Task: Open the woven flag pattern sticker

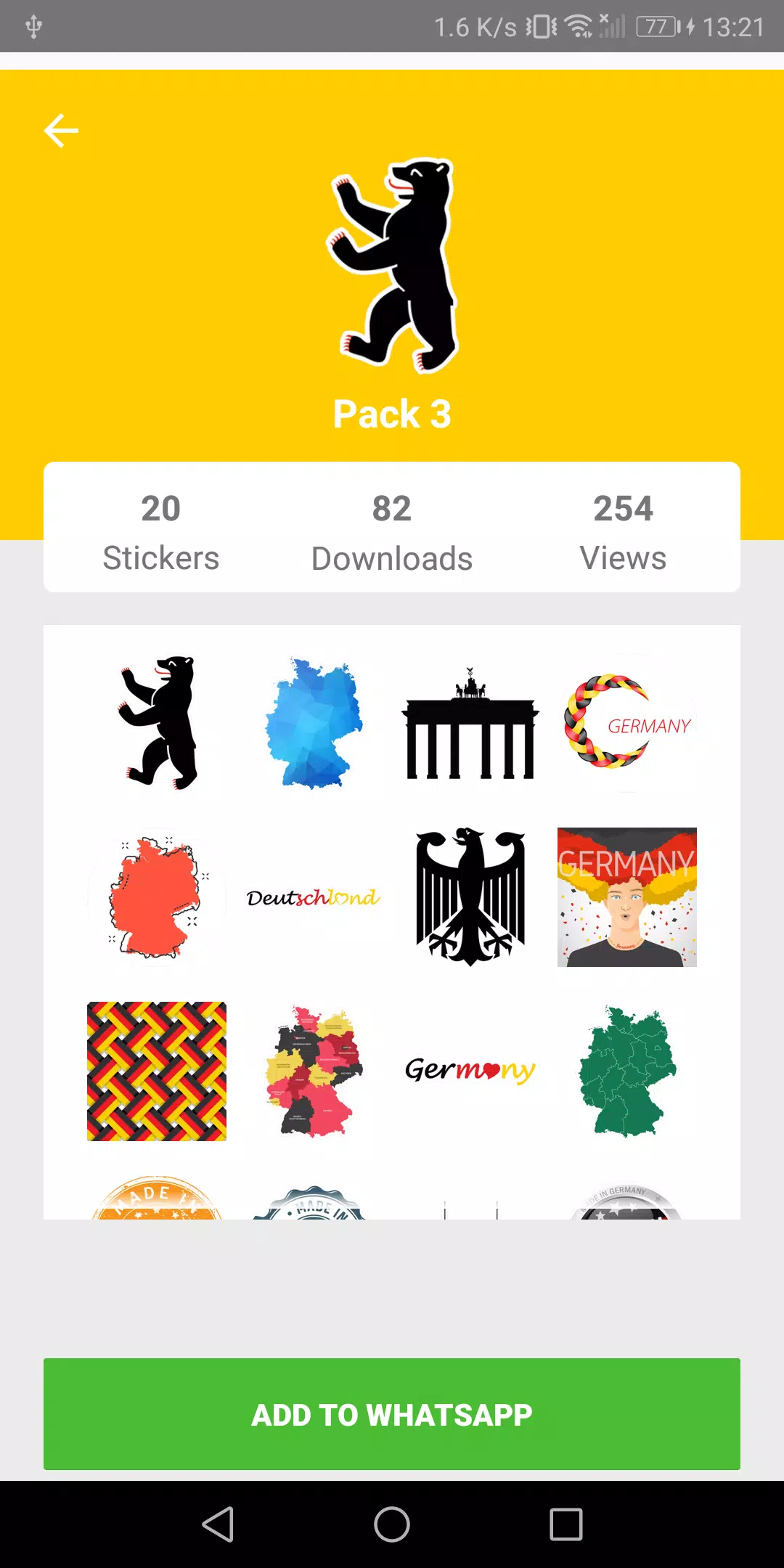Action: [157, 1071]
